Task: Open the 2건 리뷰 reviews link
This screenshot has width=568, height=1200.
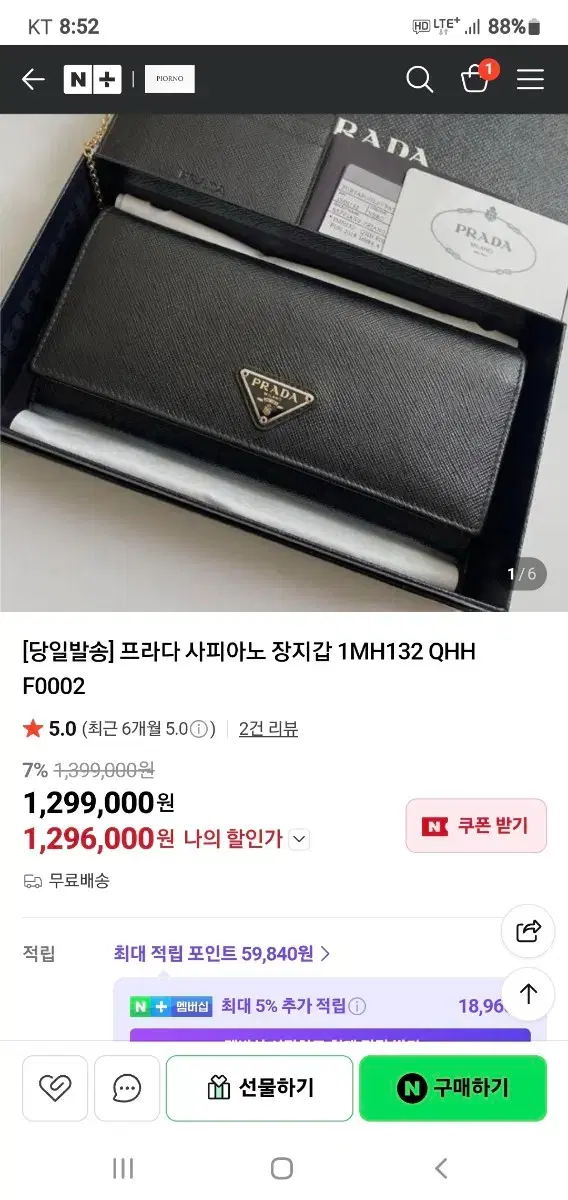Action: click(268, 729)
